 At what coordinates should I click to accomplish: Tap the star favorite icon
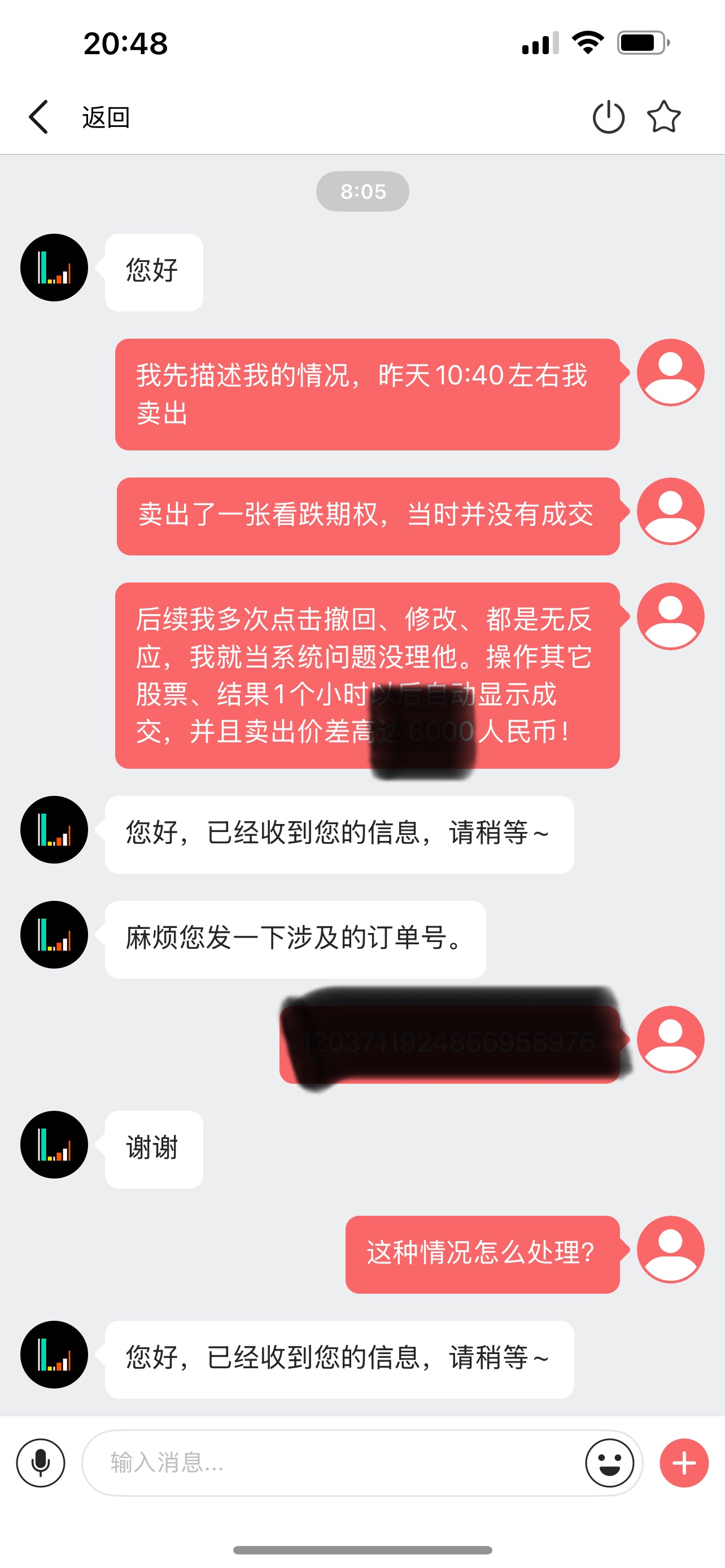tap(663, 117)
